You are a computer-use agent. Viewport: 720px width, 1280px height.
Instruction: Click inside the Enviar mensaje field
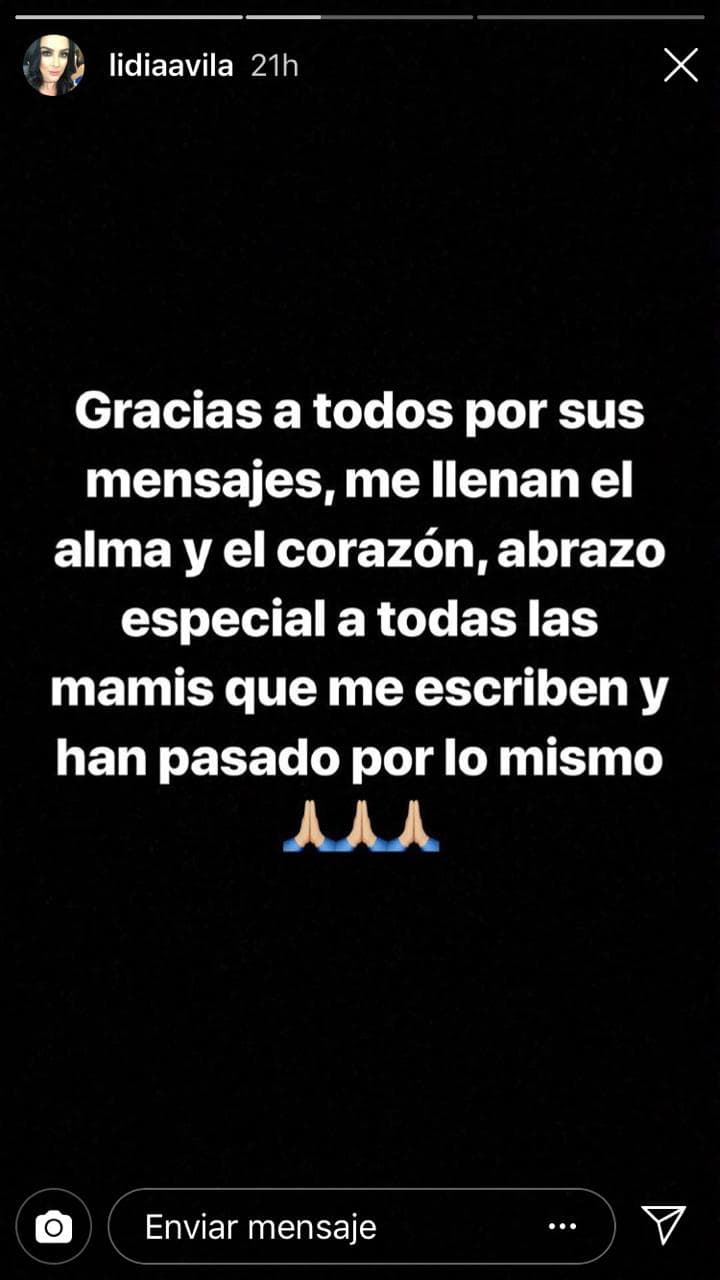[x=300, y=1224]
